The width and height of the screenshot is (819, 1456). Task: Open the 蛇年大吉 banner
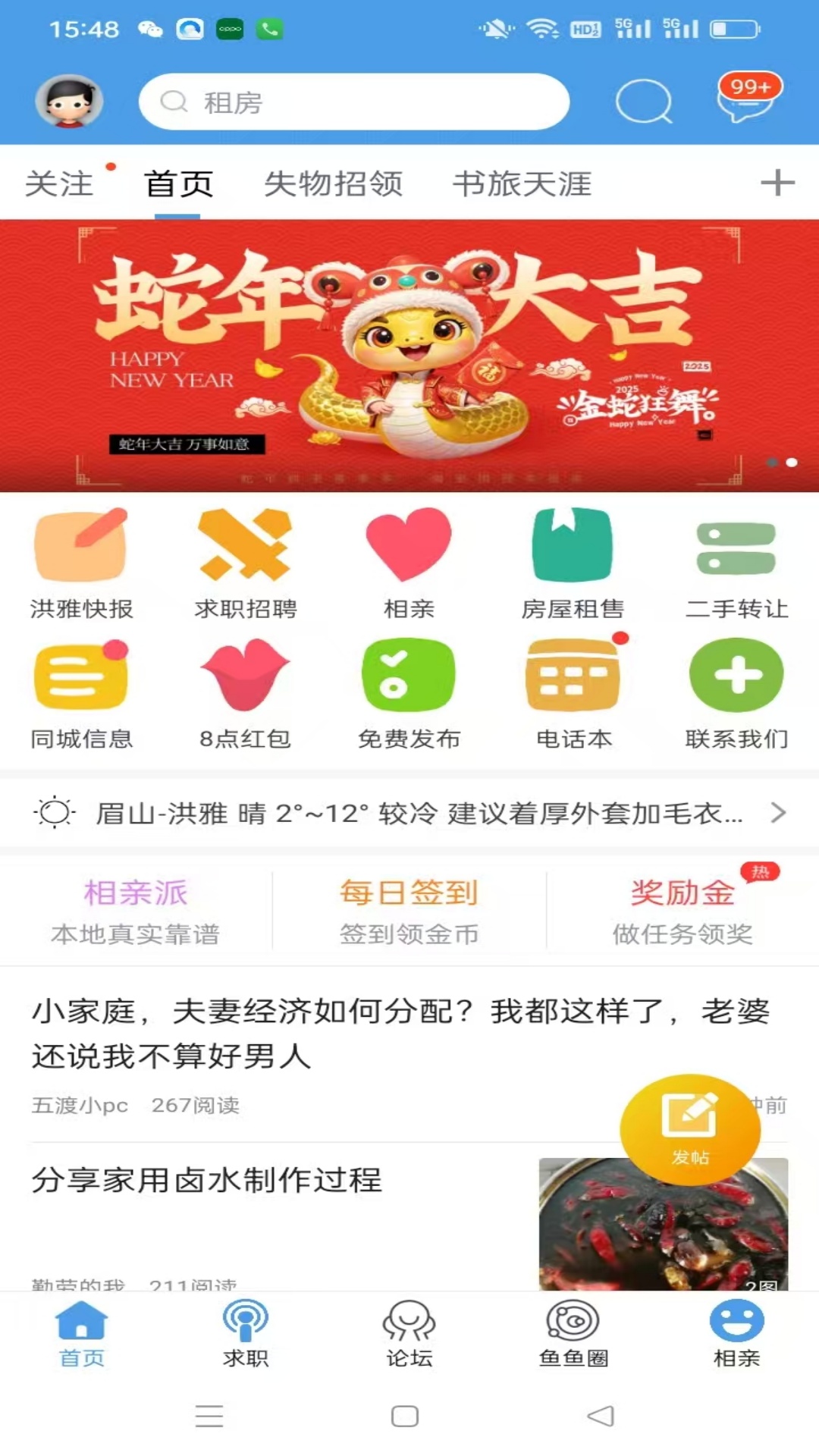click(409, 355)
